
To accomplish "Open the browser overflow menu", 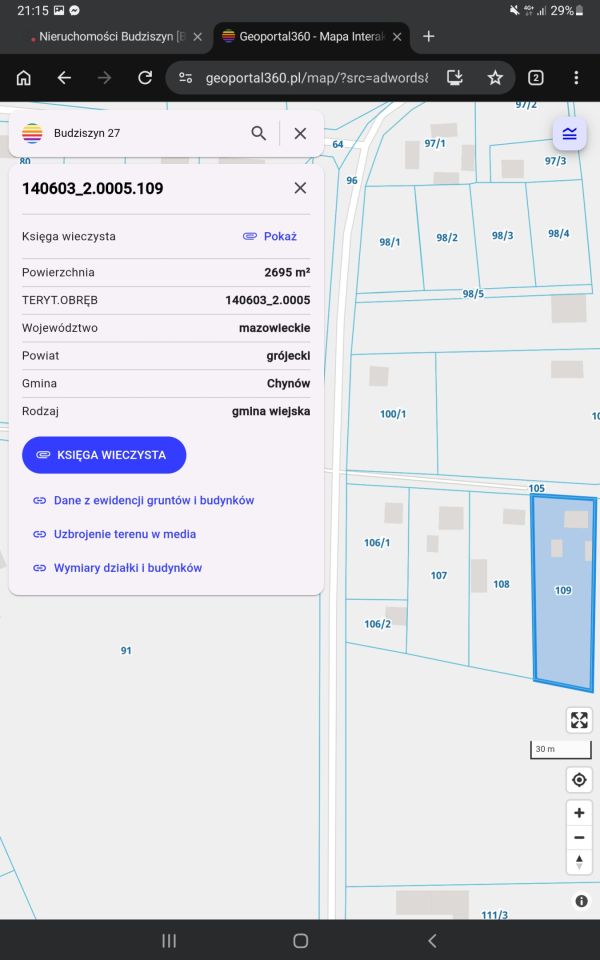I will pos(576,78).
